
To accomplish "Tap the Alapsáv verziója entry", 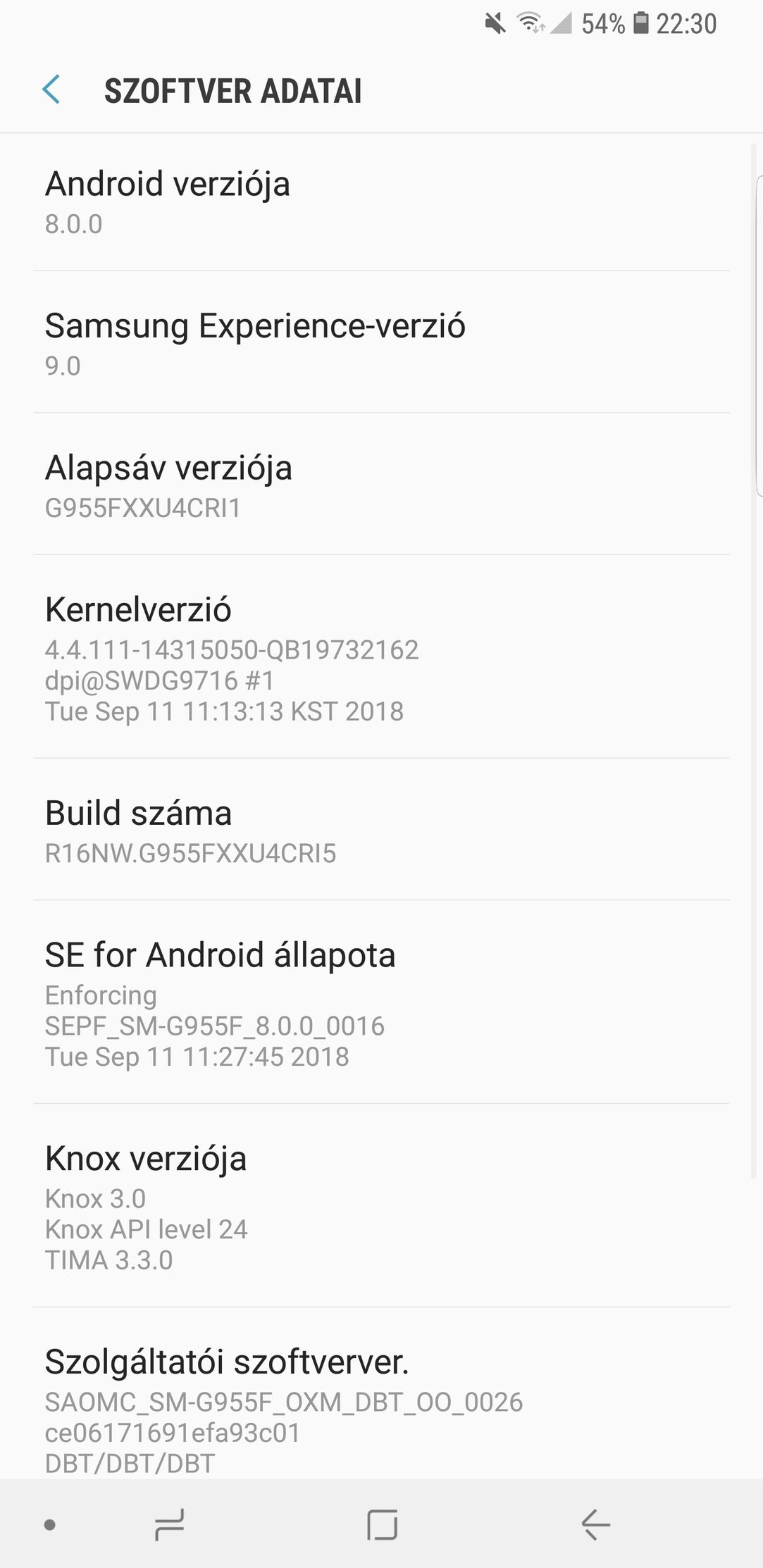I will (381, 485).
